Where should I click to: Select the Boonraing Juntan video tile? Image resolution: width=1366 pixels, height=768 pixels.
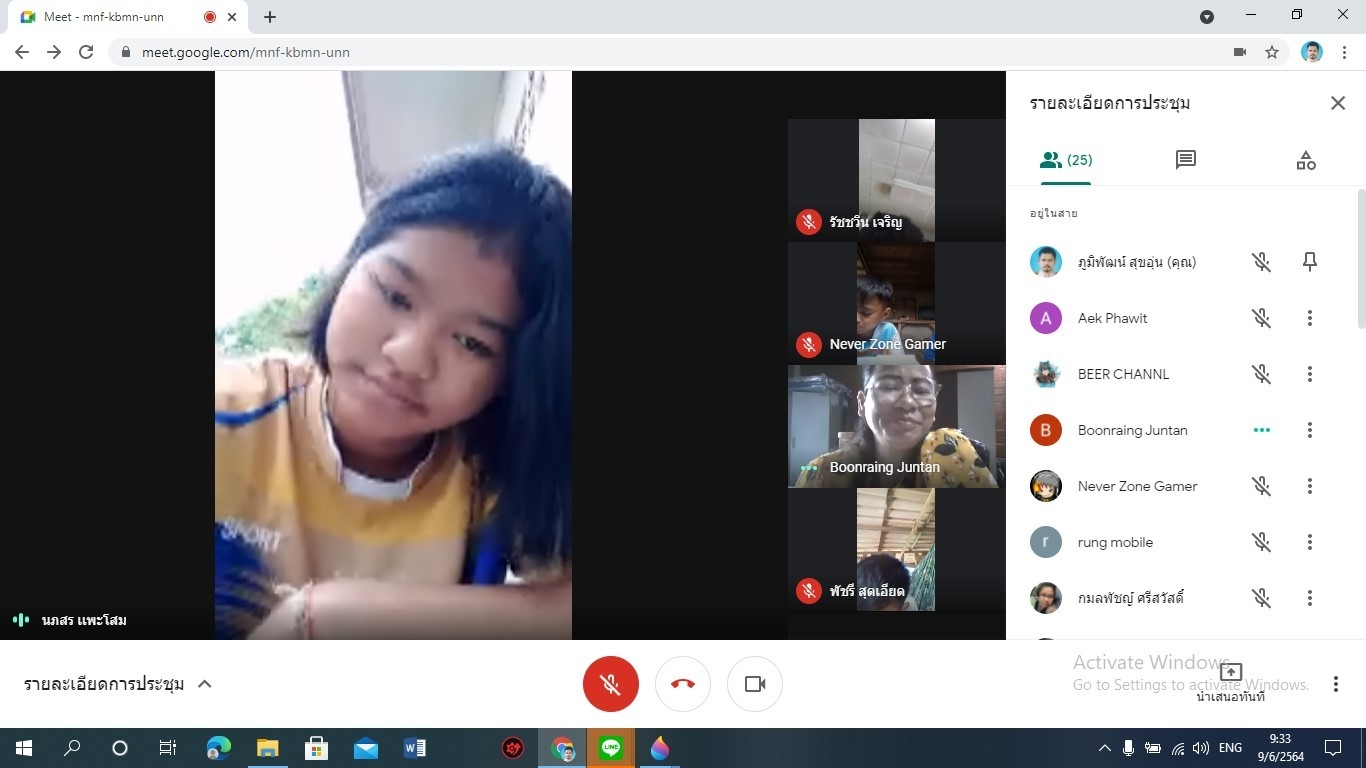(896, 427)
